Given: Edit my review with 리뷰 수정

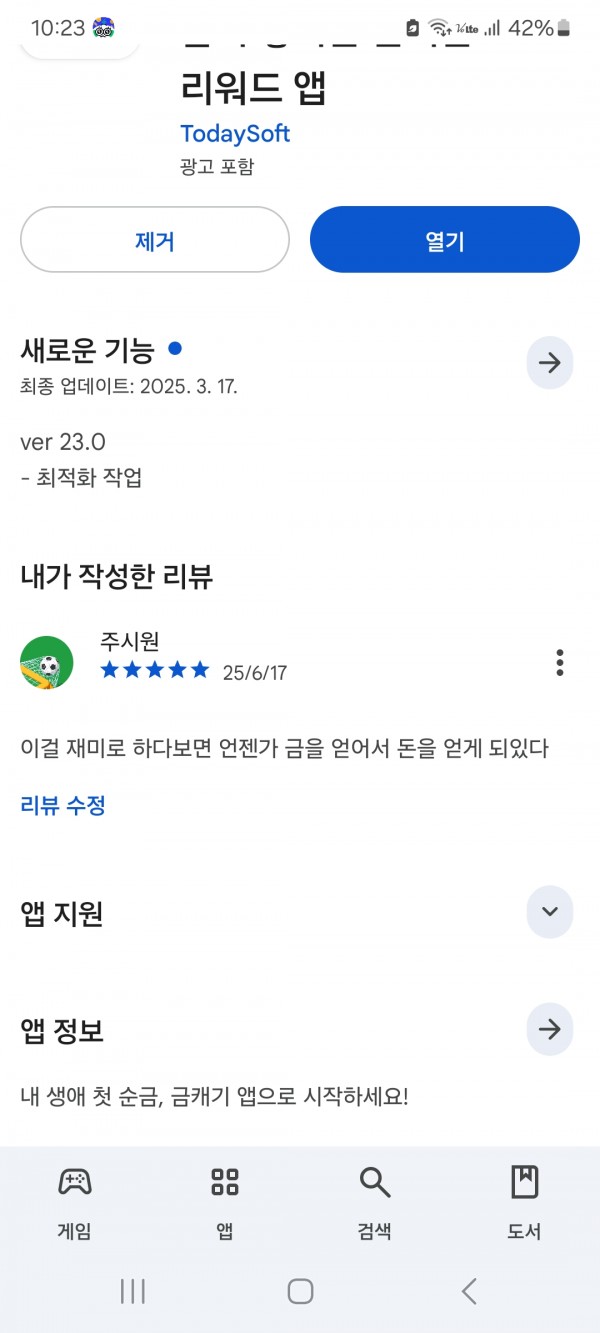Looking at the screenshot, I should pyautogui.click(x=63, y=805).
